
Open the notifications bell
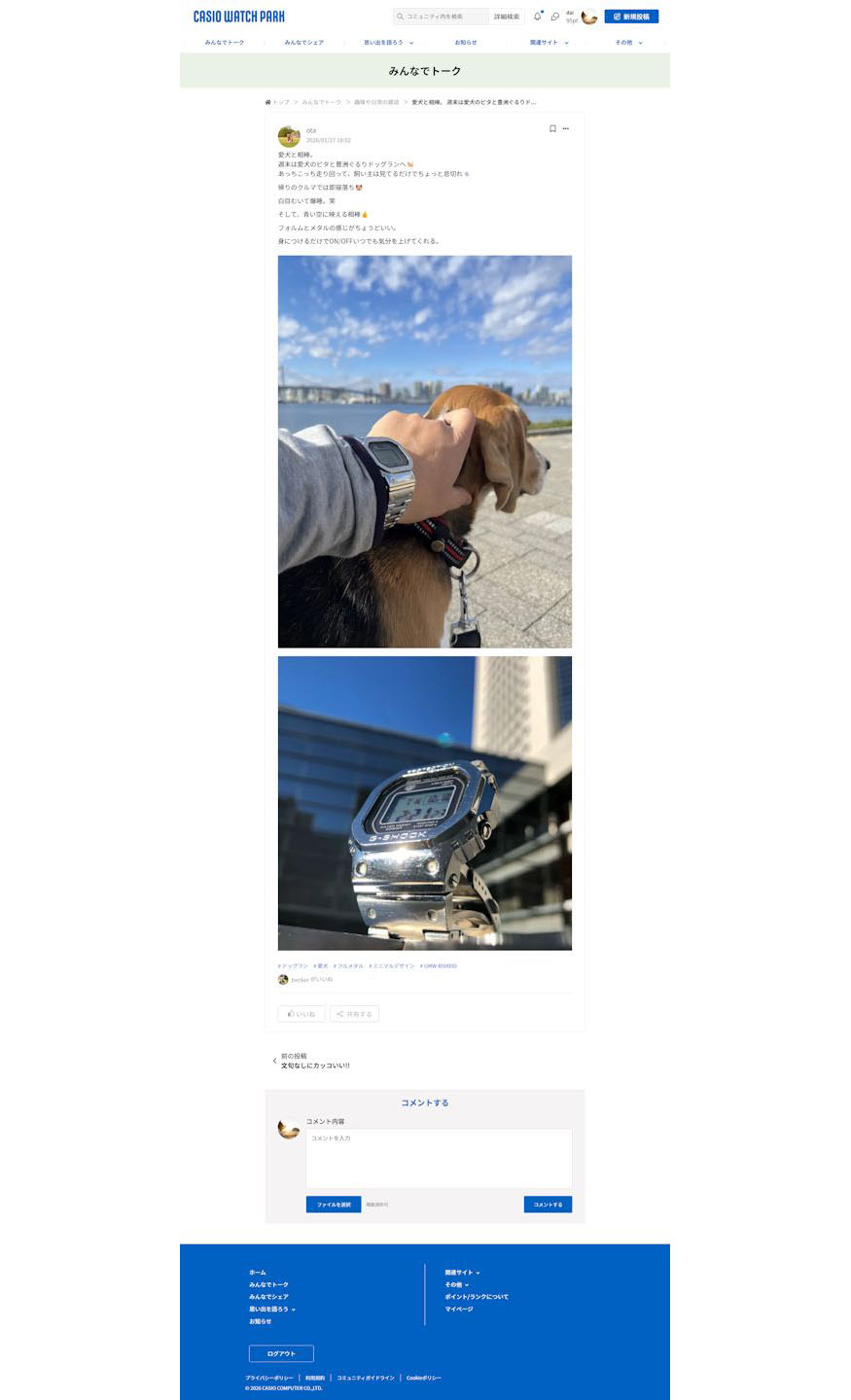pos(537,17)
